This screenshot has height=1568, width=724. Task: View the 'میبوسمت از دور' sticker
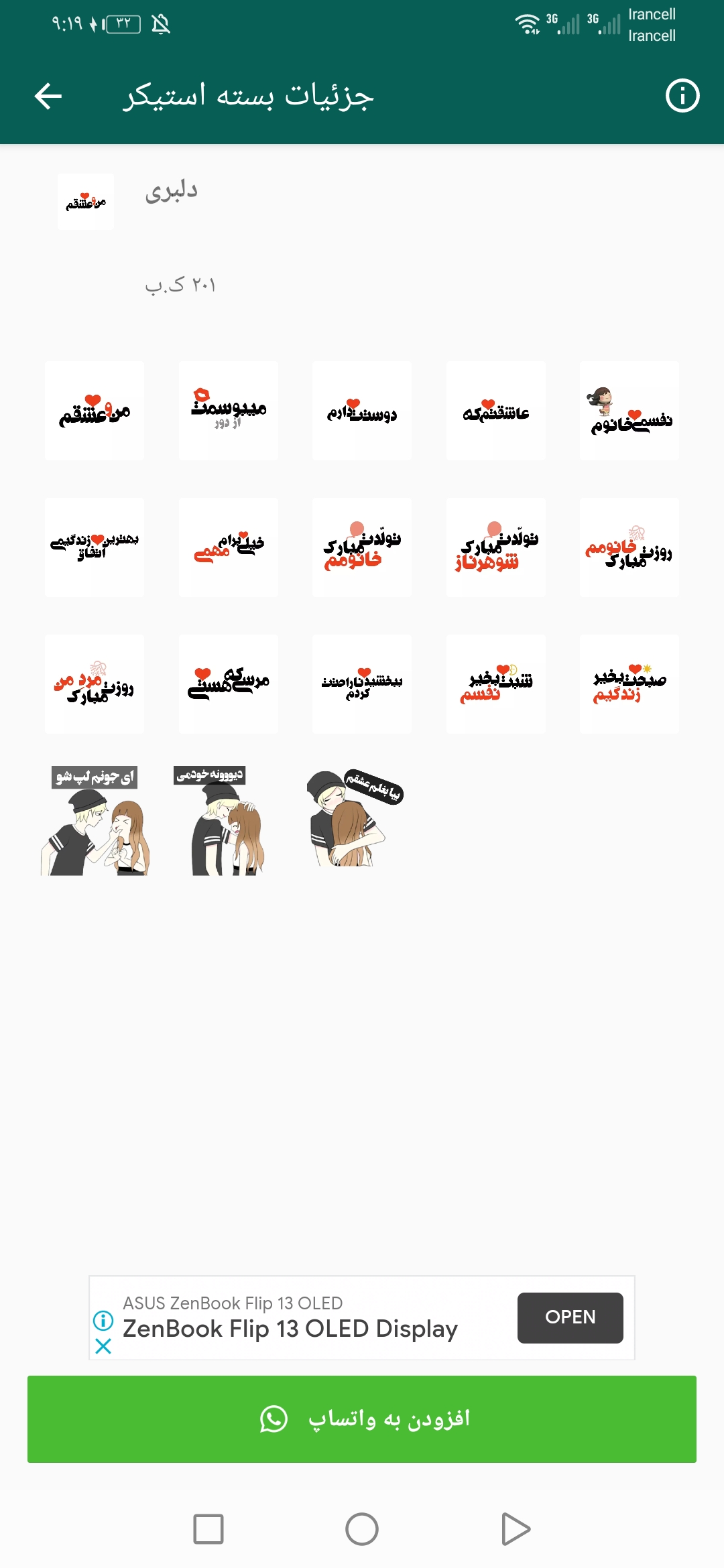[229, 411]
